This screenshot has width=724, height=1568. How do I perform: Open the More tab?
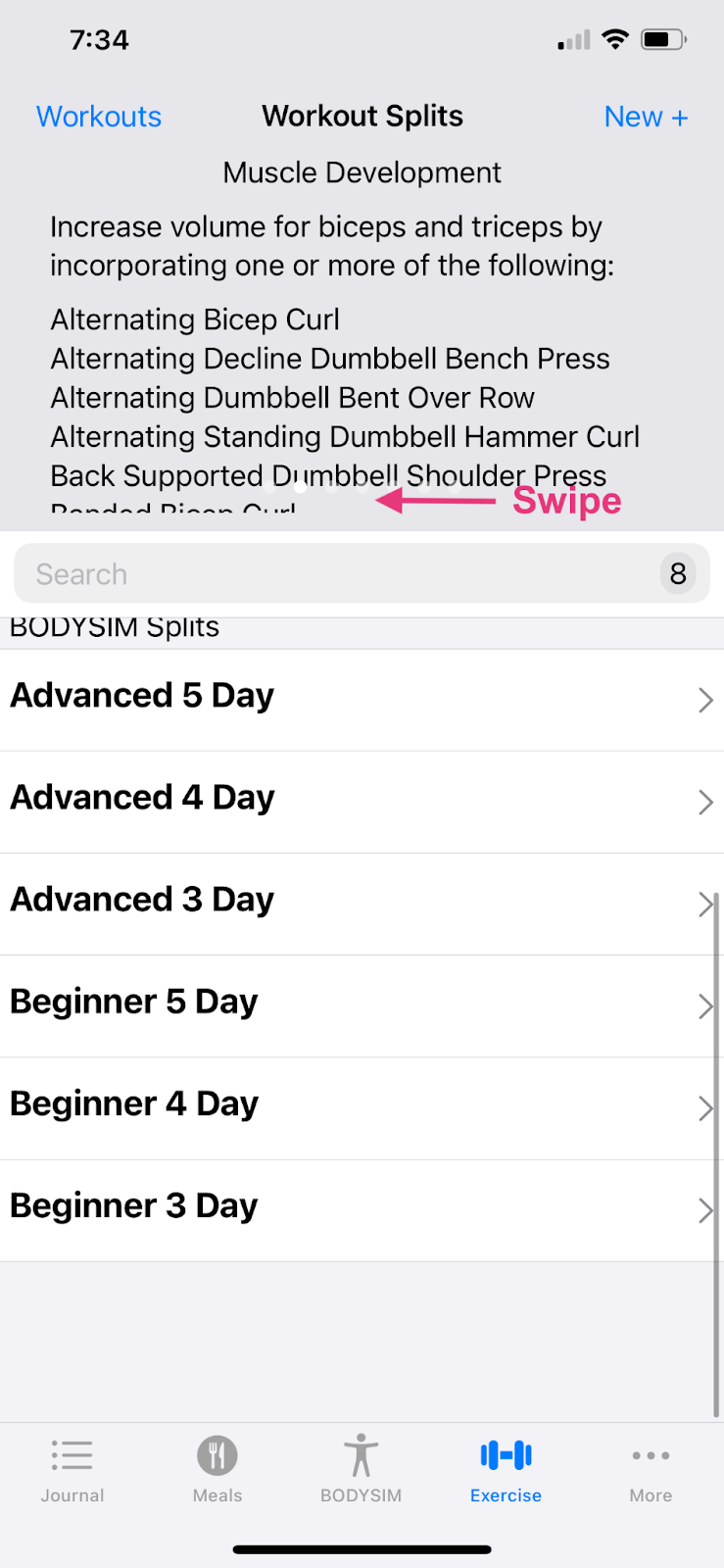coord(651,1470)
